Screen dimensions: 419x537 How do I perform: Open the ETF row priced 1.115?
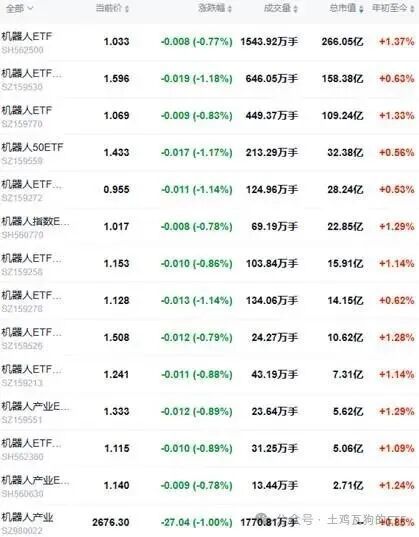[x=209, y=449]
